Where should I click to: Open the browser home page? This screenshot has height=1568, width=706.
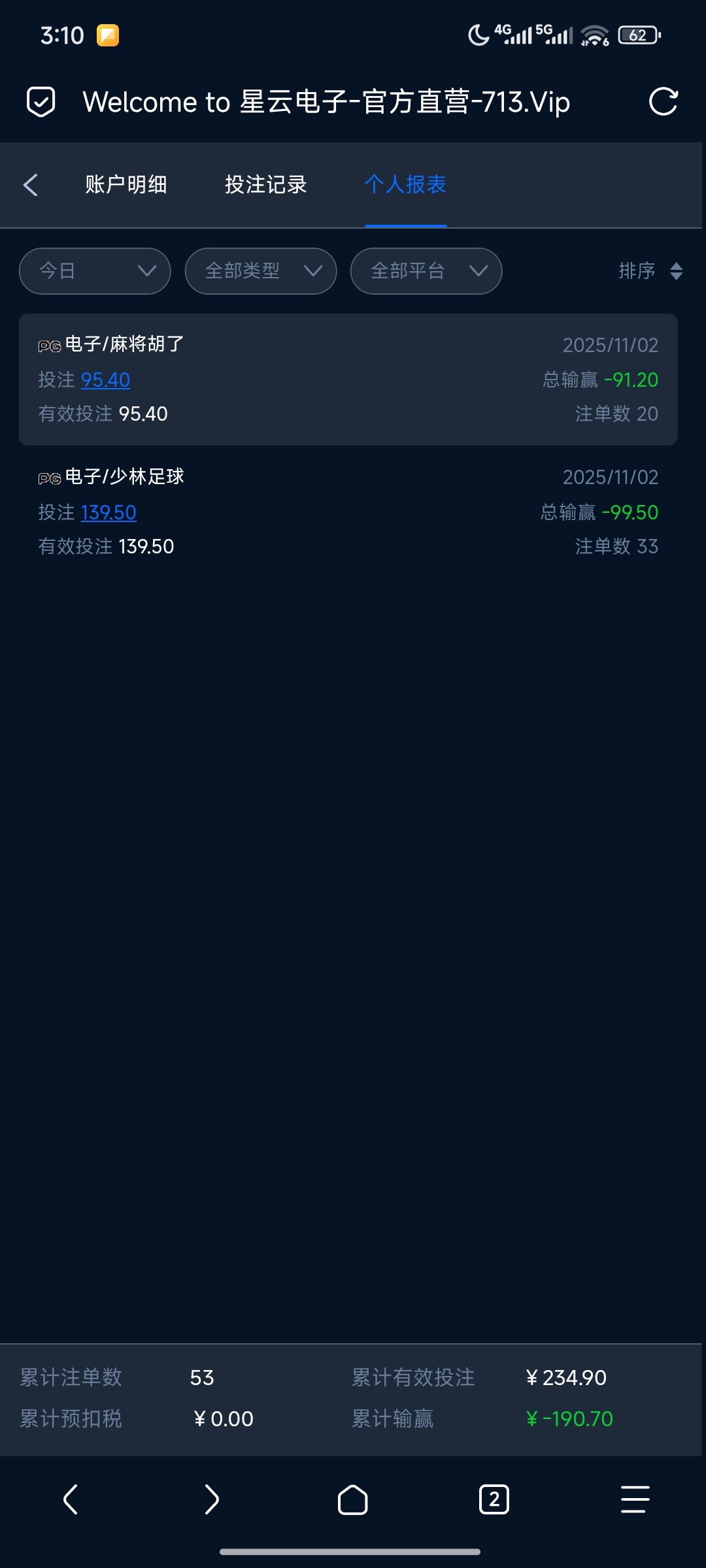coord(353,1499)
